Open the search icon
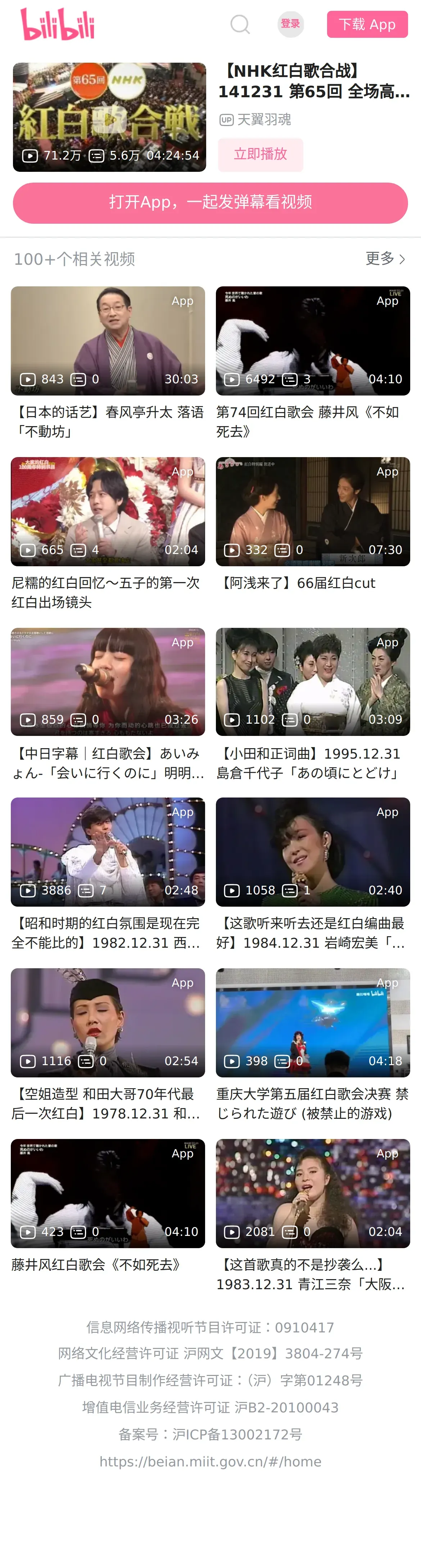 coord(240,25)
